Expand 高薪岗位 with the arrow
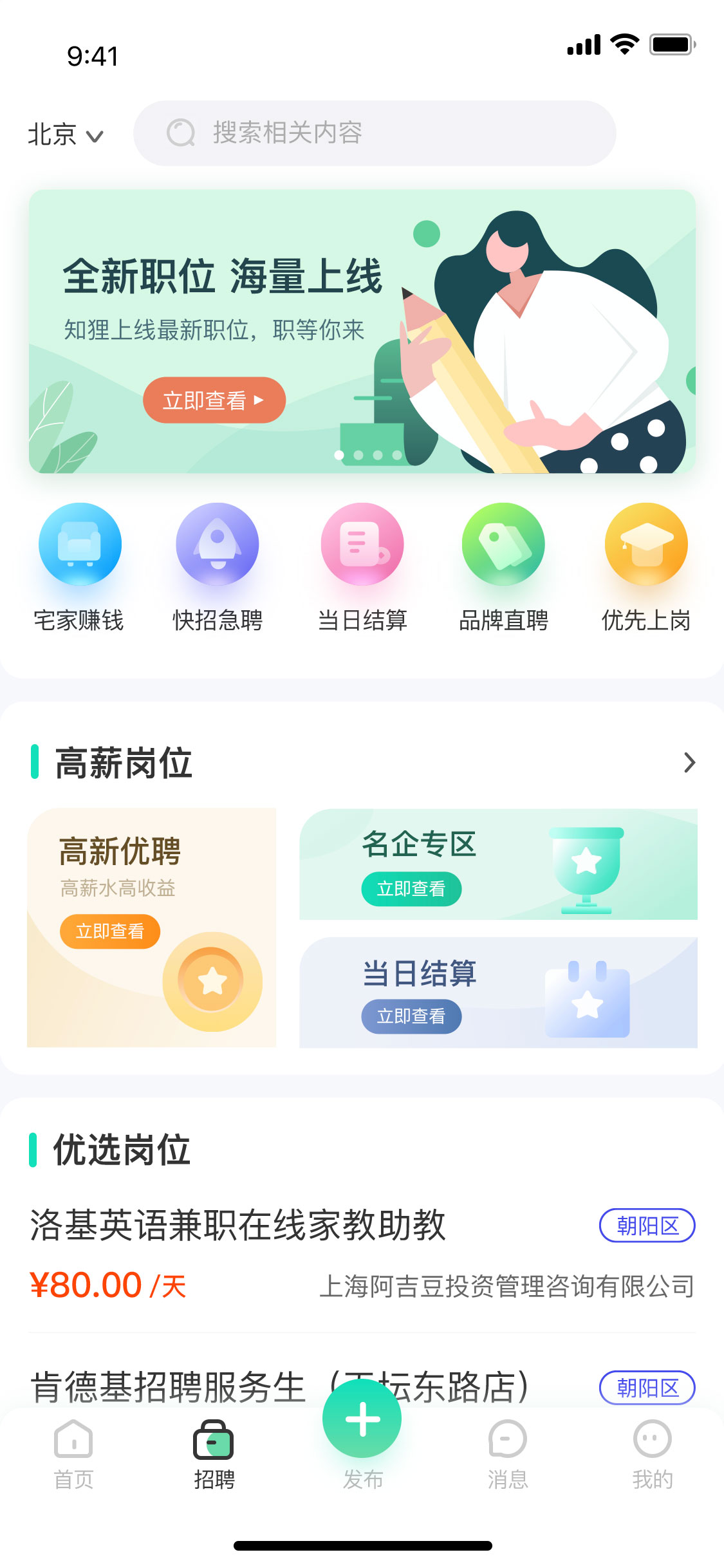Screen dimensions: 724x1568 [x=689, y=763]
